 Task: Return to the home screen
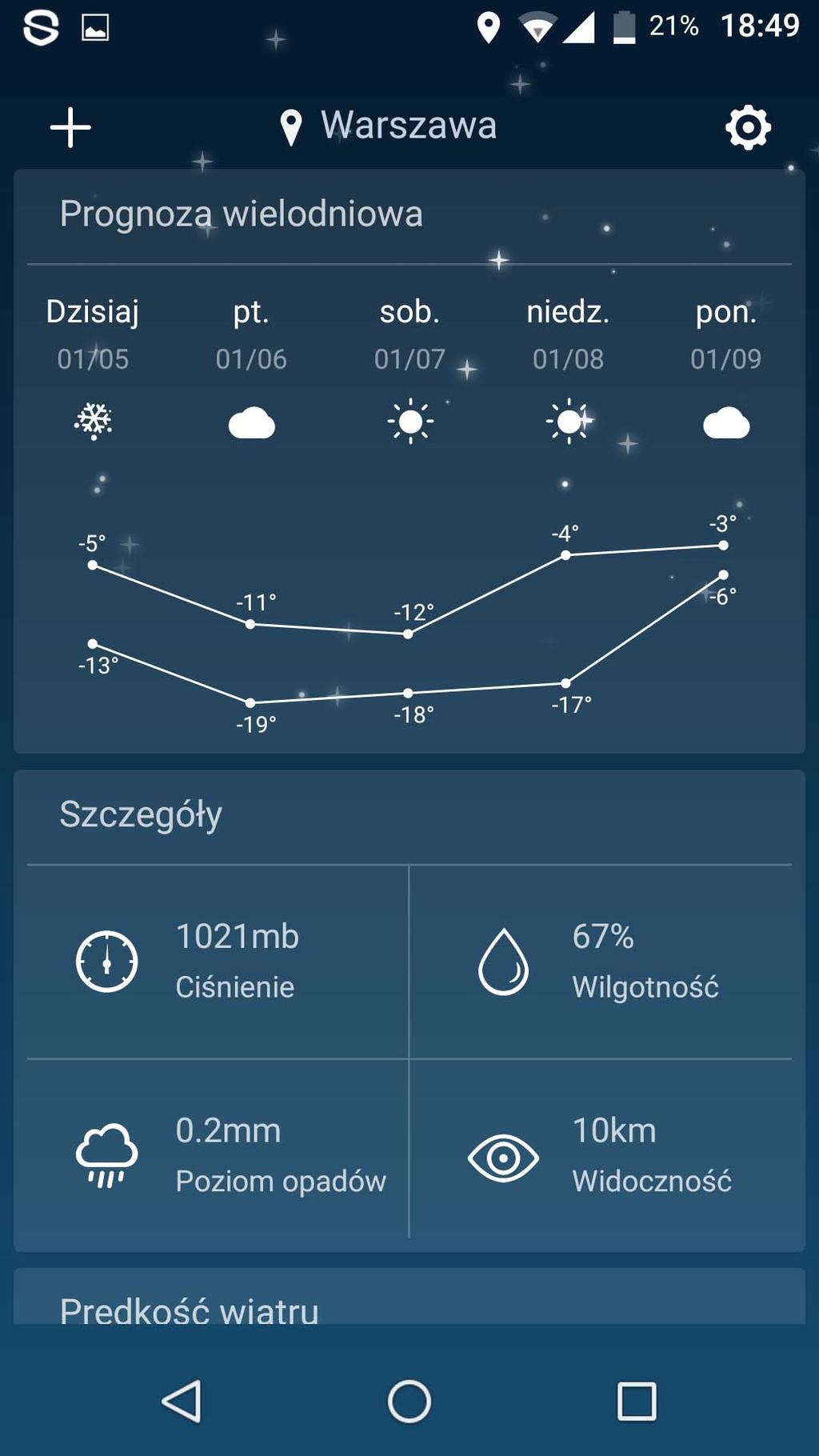coord(409,1401)
